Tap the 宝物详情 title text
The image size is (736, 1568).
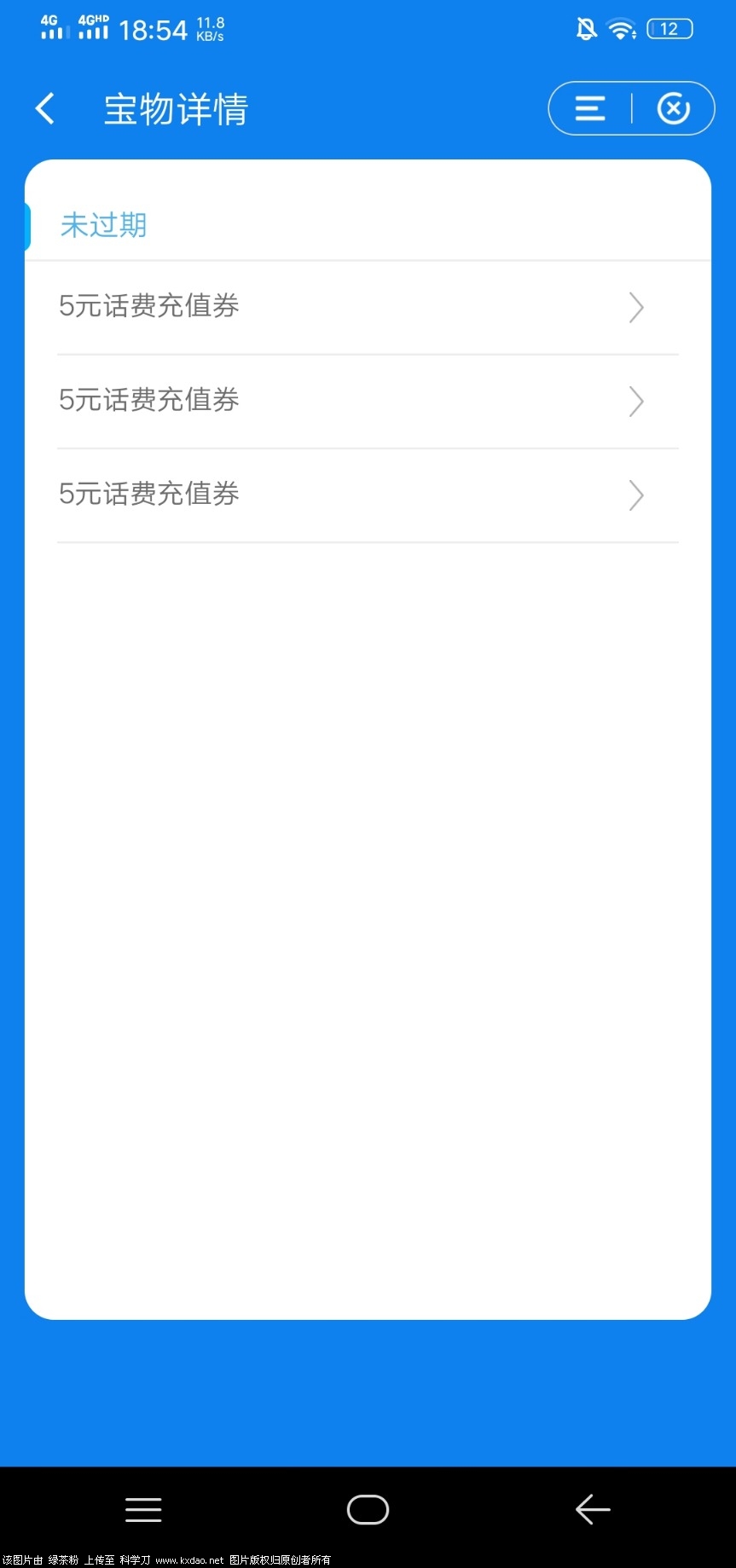174,108
